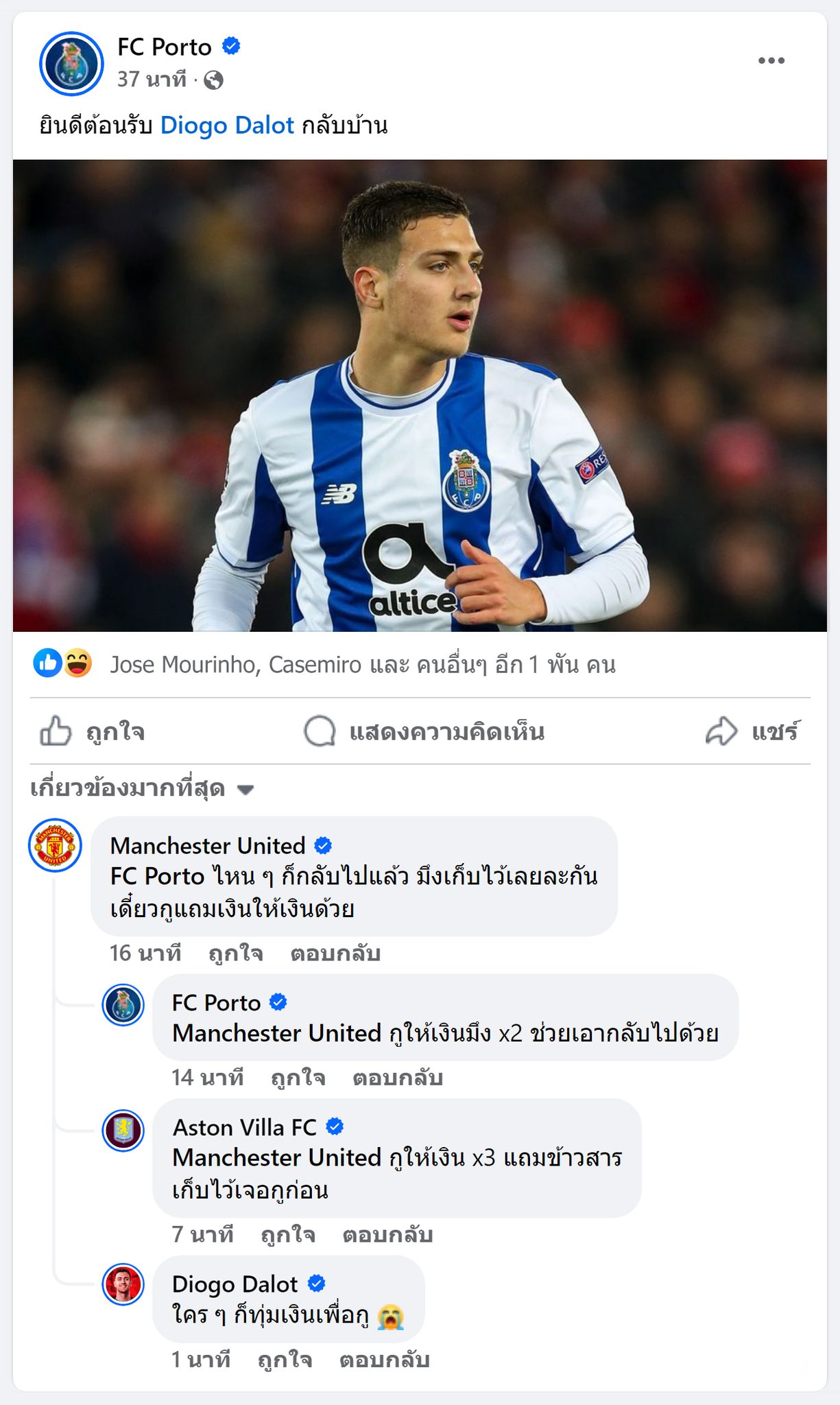
Task: Reply to FC Porto's reply comment
Action: coord(398,1077)
